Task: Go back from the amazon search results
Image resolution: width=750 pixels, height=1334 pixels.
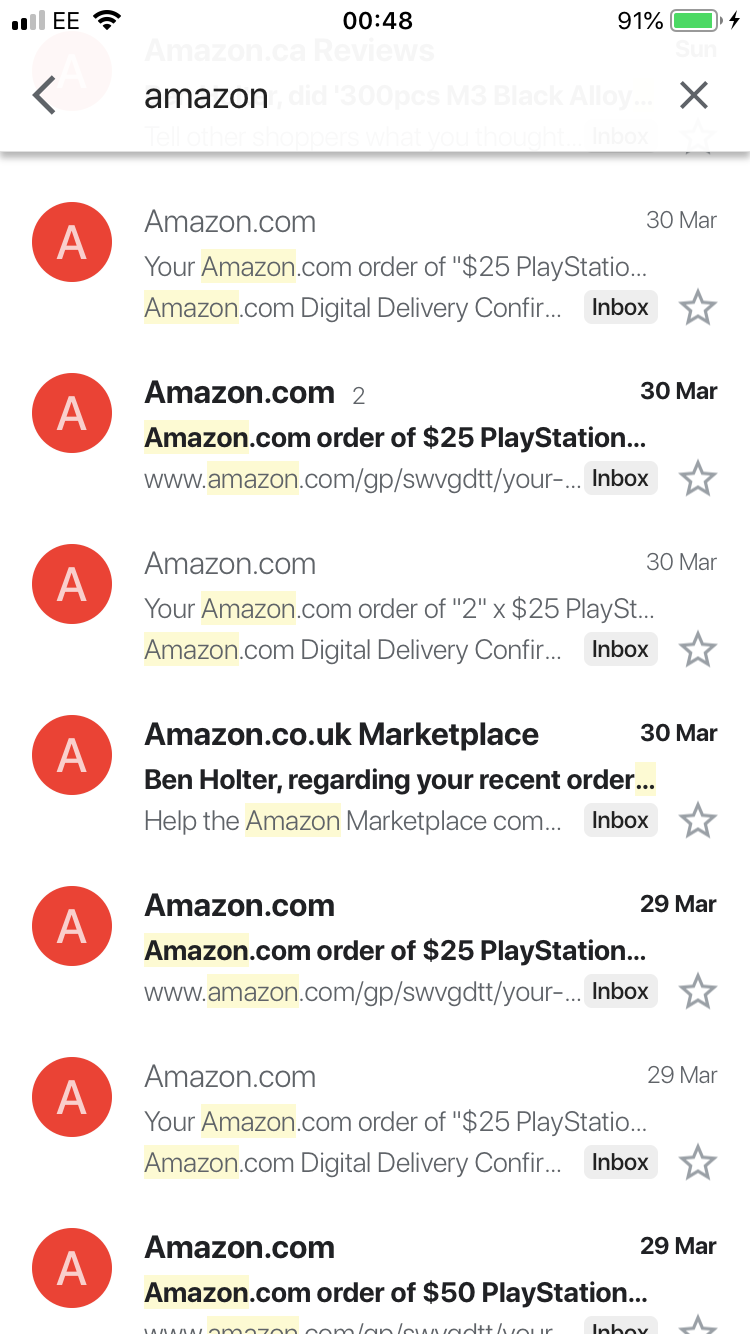Action: pos(44,96)
